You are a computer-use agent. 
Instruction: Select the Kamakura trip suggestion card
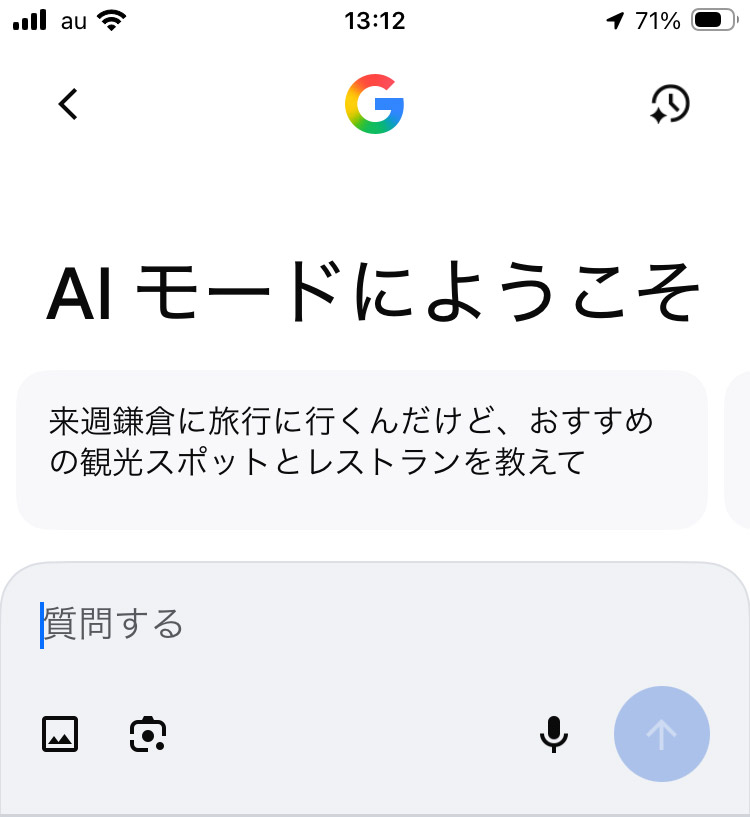(361, 449)
